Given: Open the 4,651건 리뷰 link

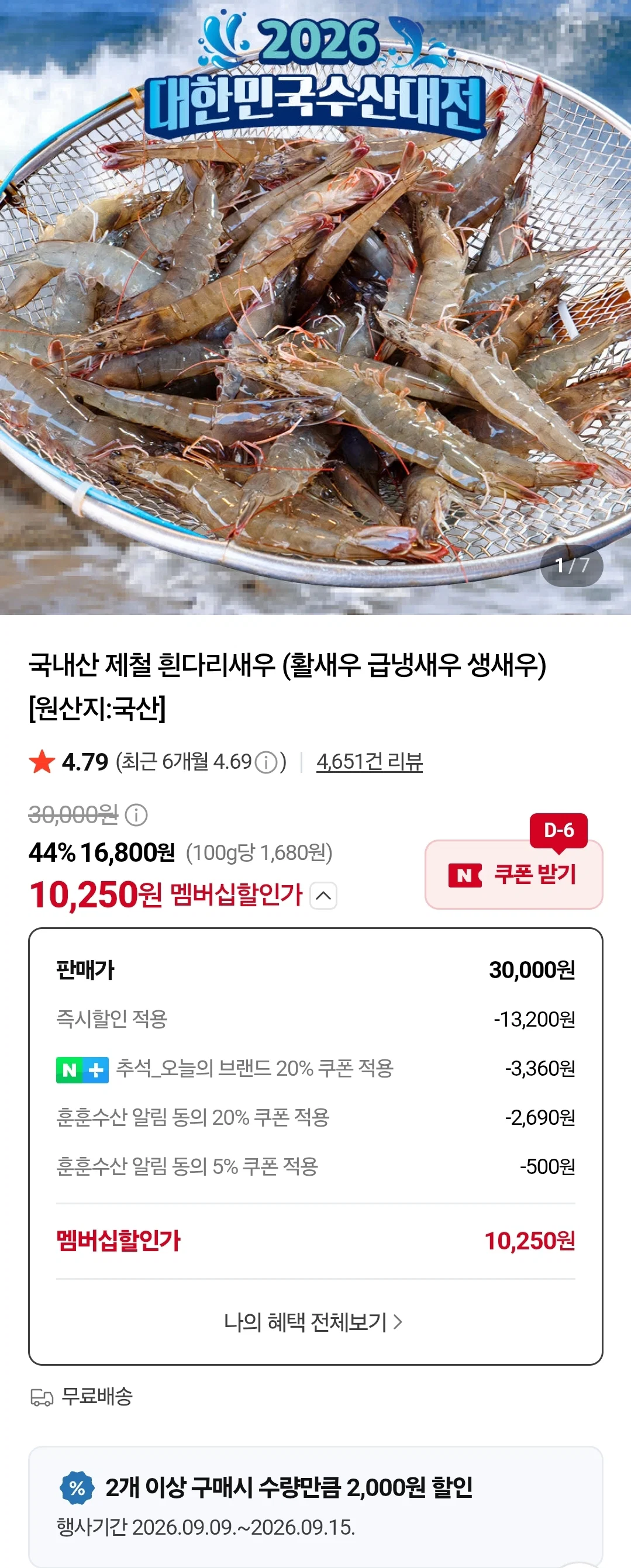Looking at the screenshot, I should (369, 761).
